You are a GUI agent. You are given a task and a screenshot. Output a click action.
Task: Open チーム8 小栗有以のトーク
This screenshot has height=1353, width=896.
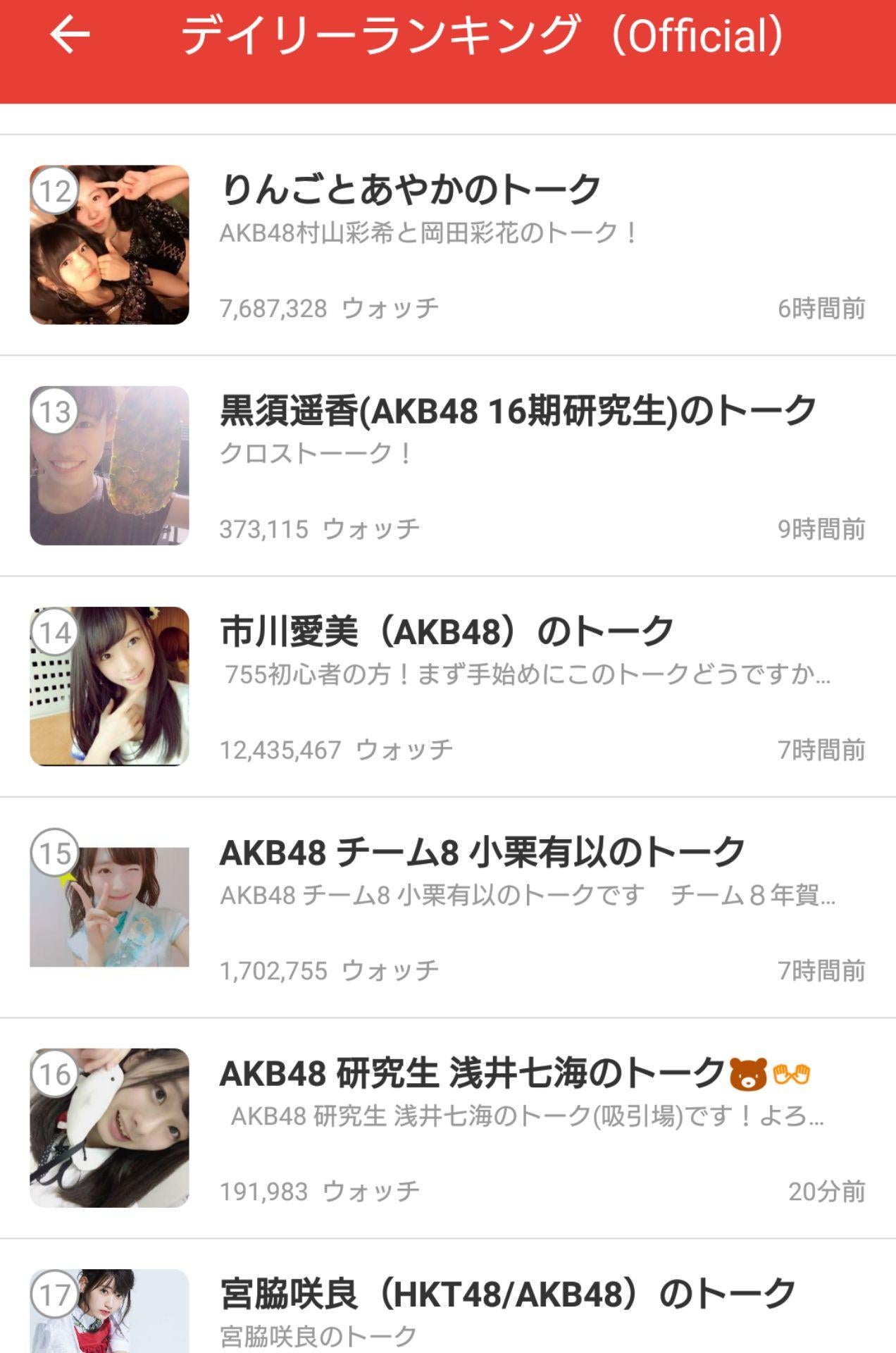[482, 852]
